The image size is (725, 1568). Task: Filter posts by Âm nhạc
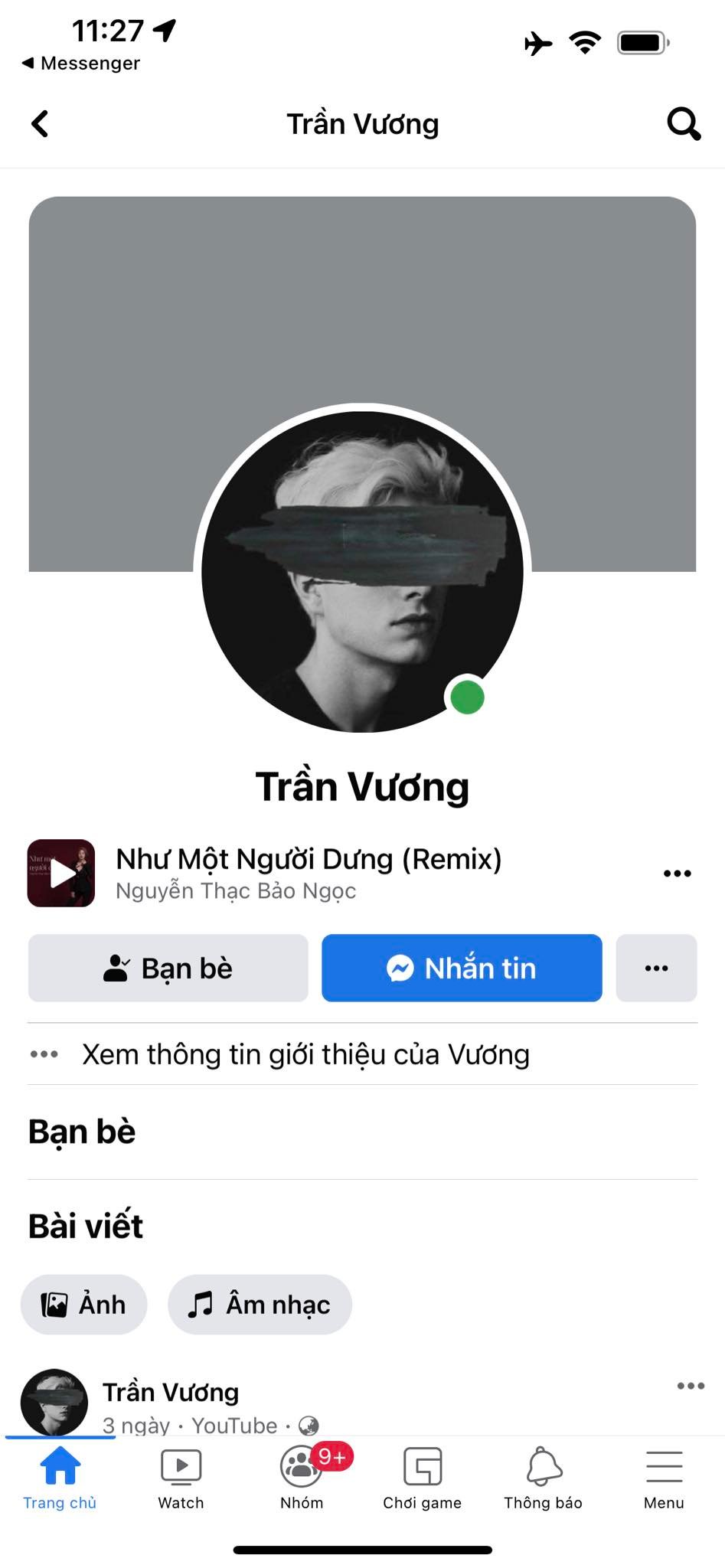click(260, 1305)
